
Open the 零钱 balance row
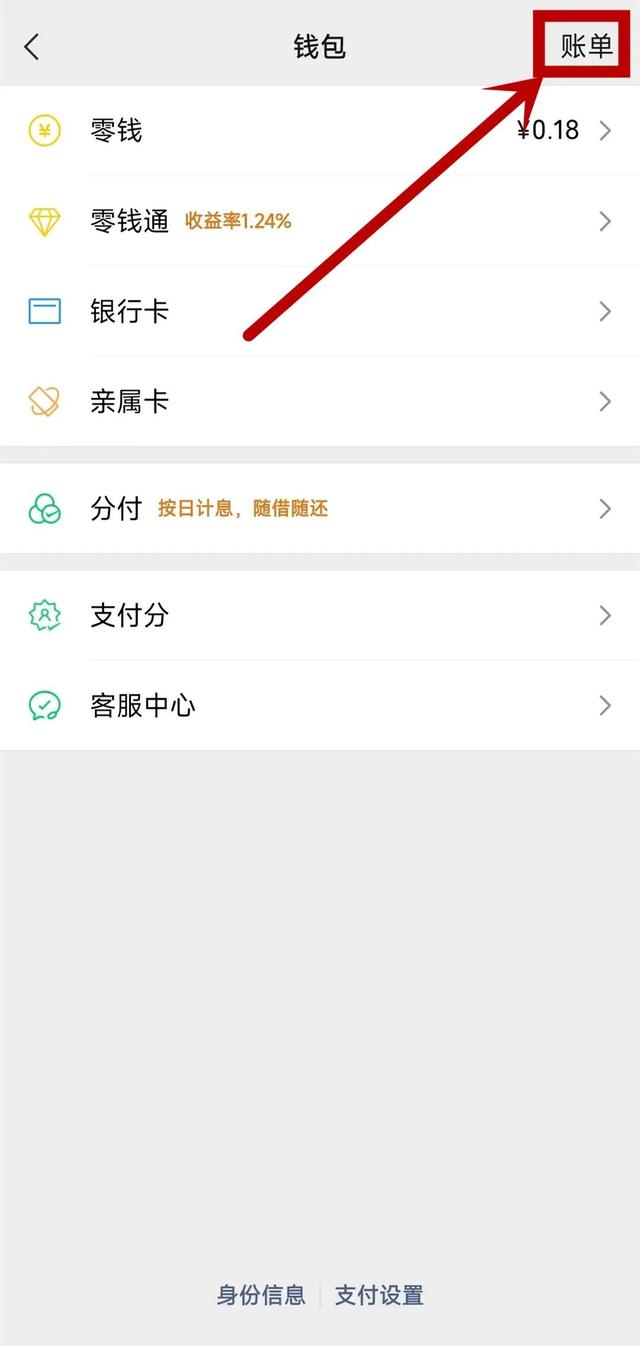[x=320, y=131]
